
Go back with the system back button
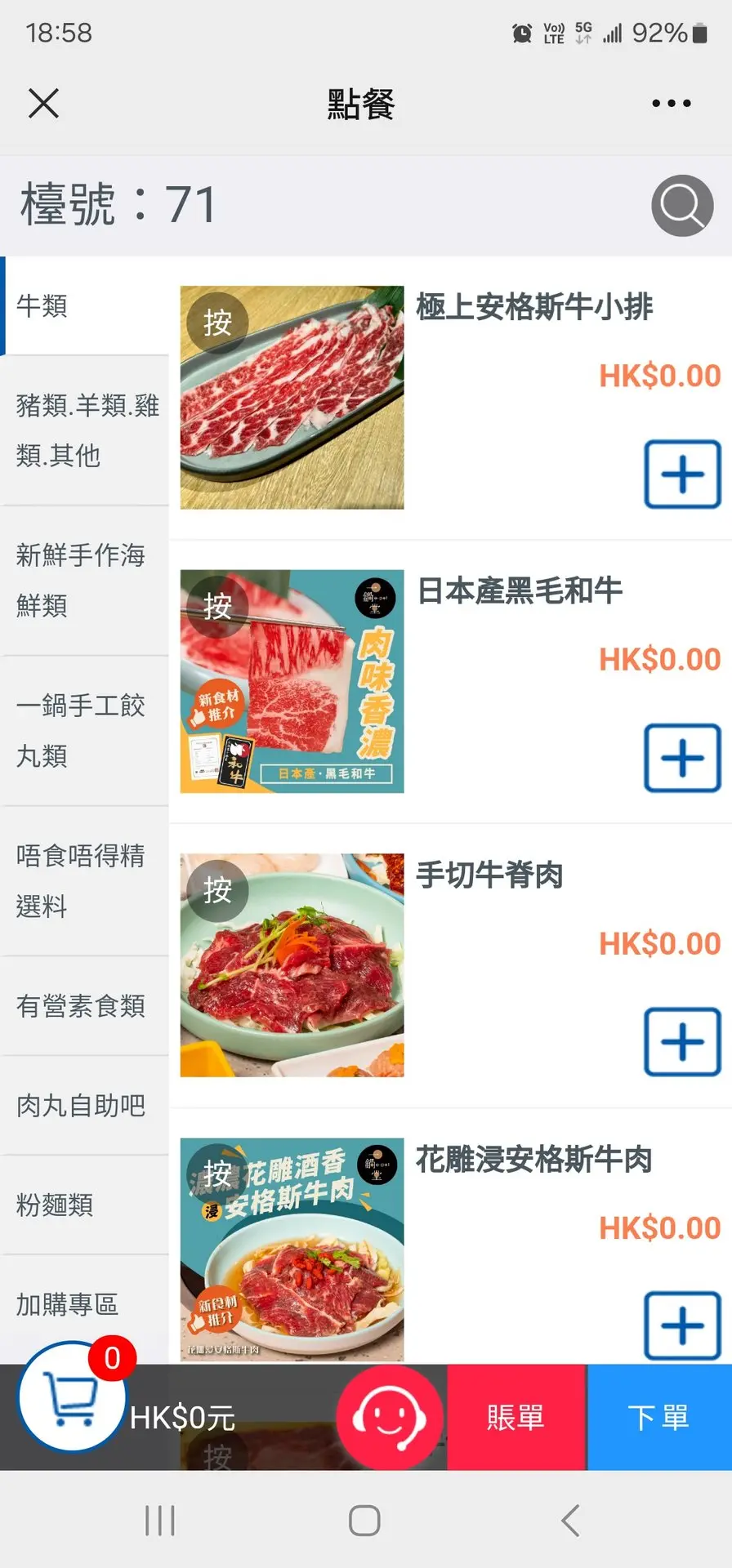click(570, 1521)
